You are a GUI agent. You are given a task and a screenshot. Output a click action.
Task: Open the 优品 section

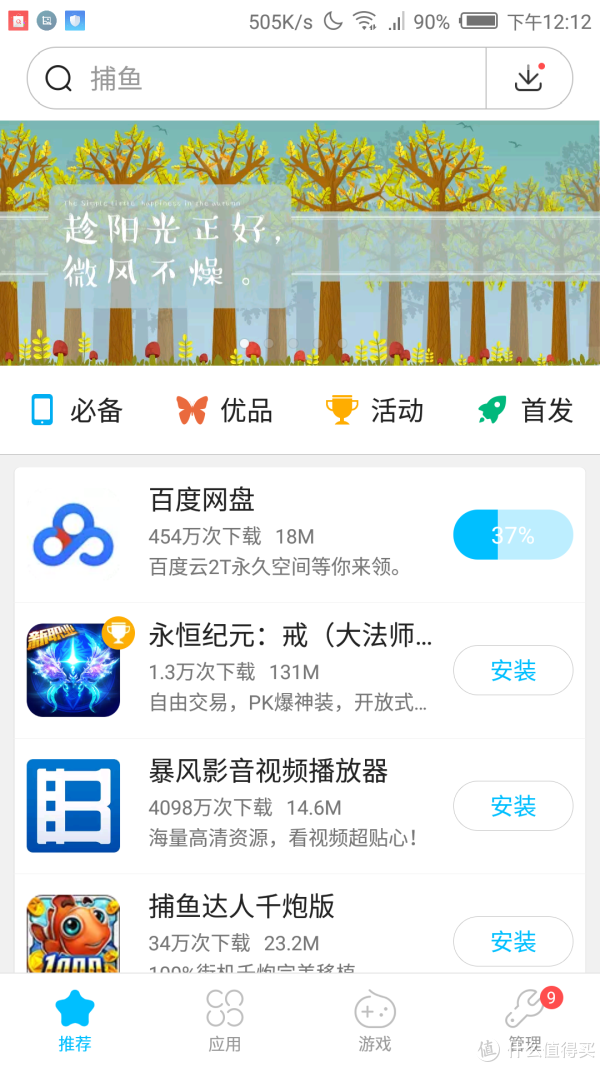point(225,410)
